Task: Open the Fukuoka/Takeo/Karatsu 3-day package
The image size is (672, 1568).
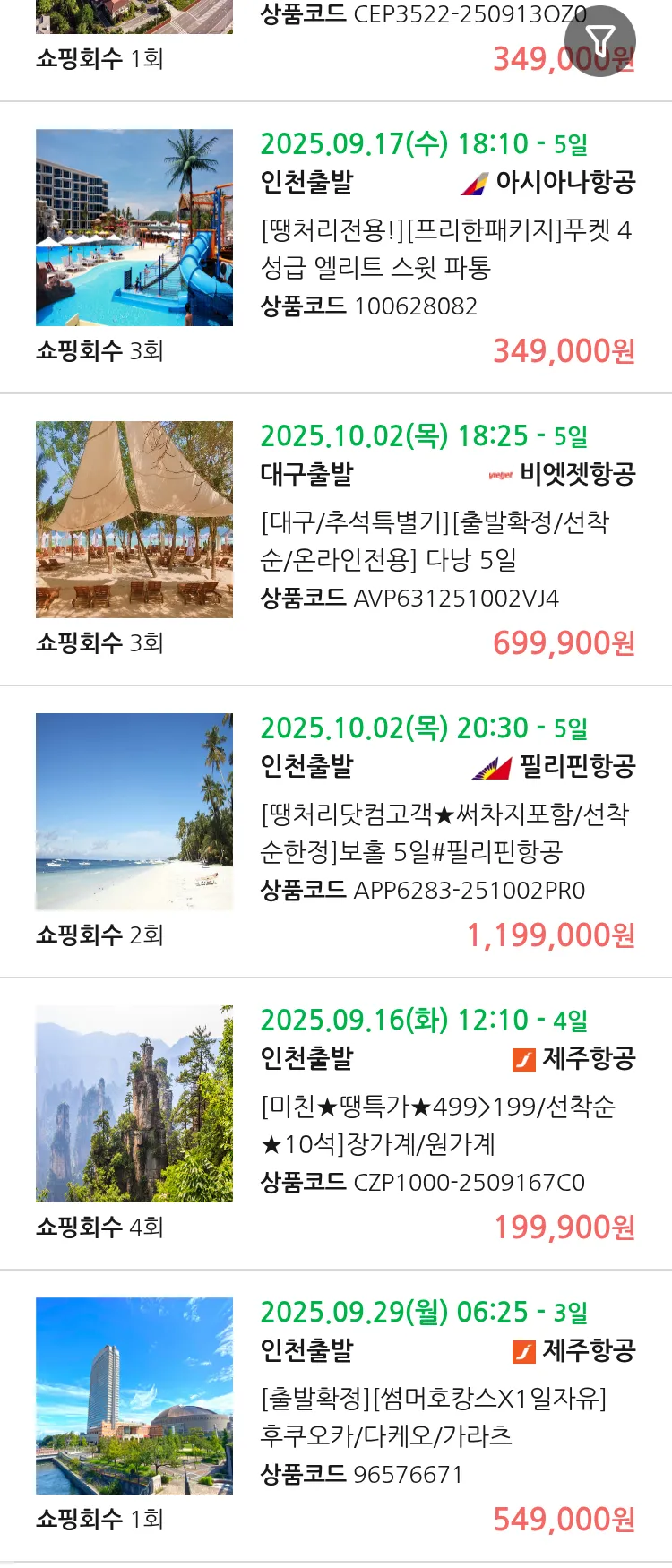Action: coord(433,1417)
